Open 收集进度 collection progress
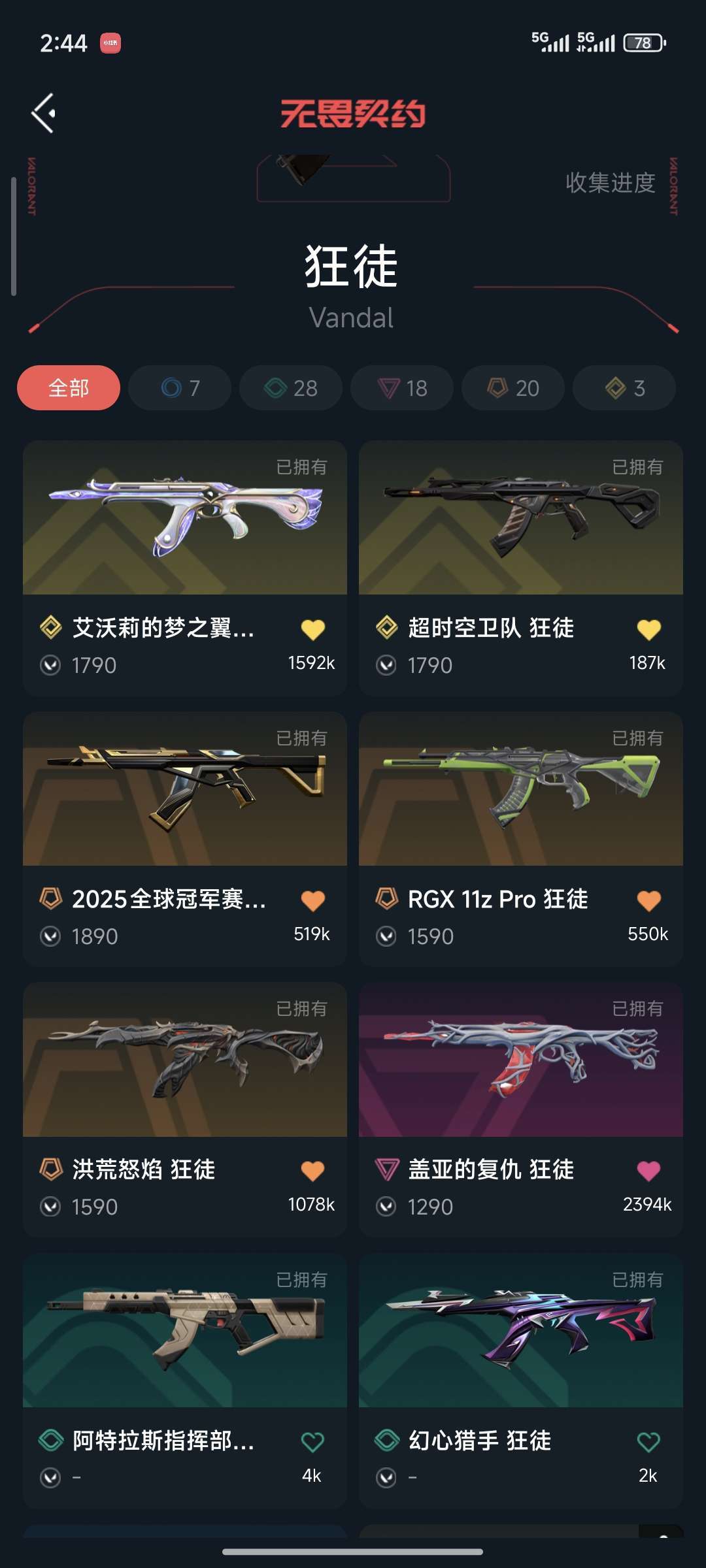Screen dimensions: 706x1568 610,182
